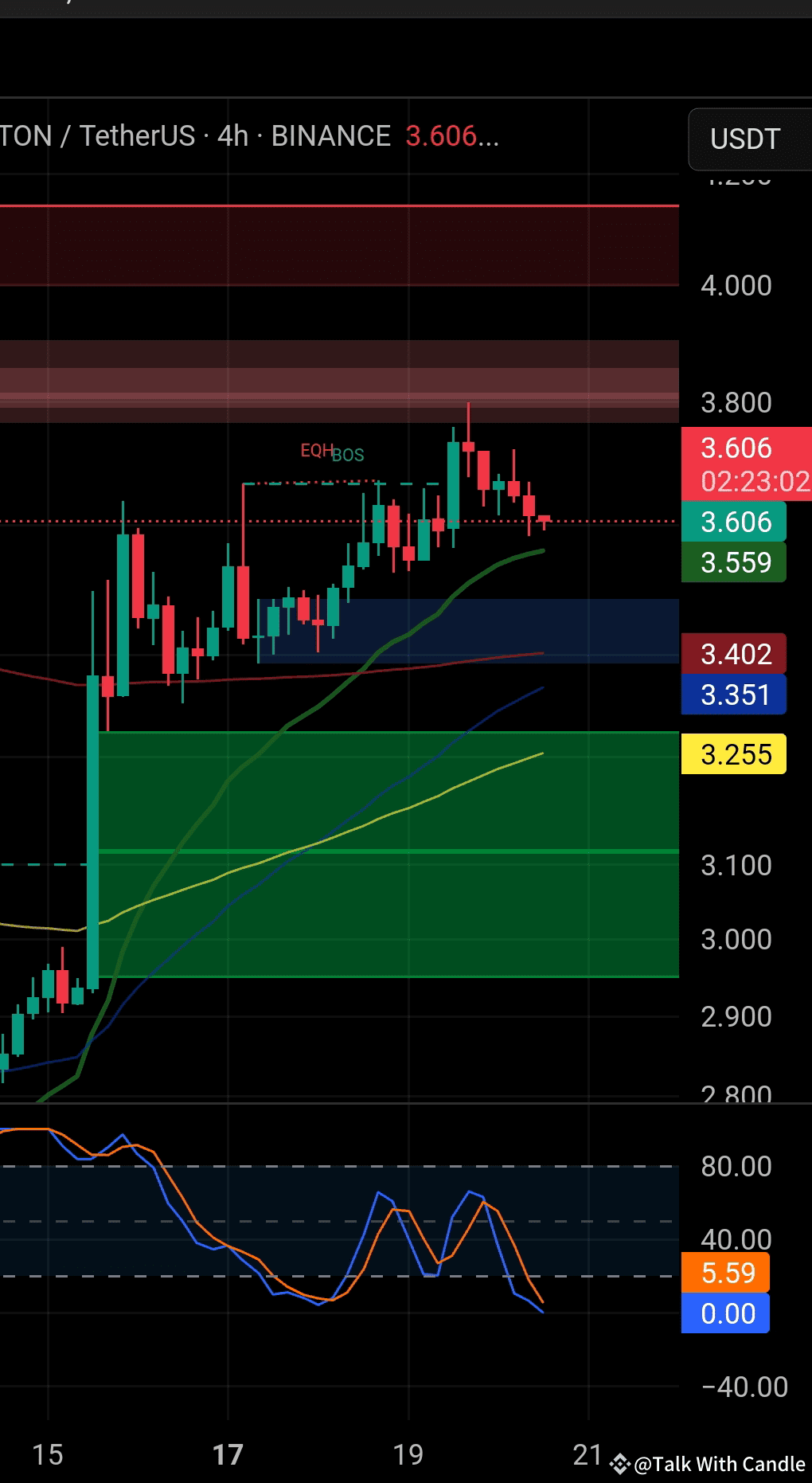This screenshot has width=812, height=1483.
Task: Click the blue 3.351 moving average label
Action: pyautogui.click(x=734, y=695)
